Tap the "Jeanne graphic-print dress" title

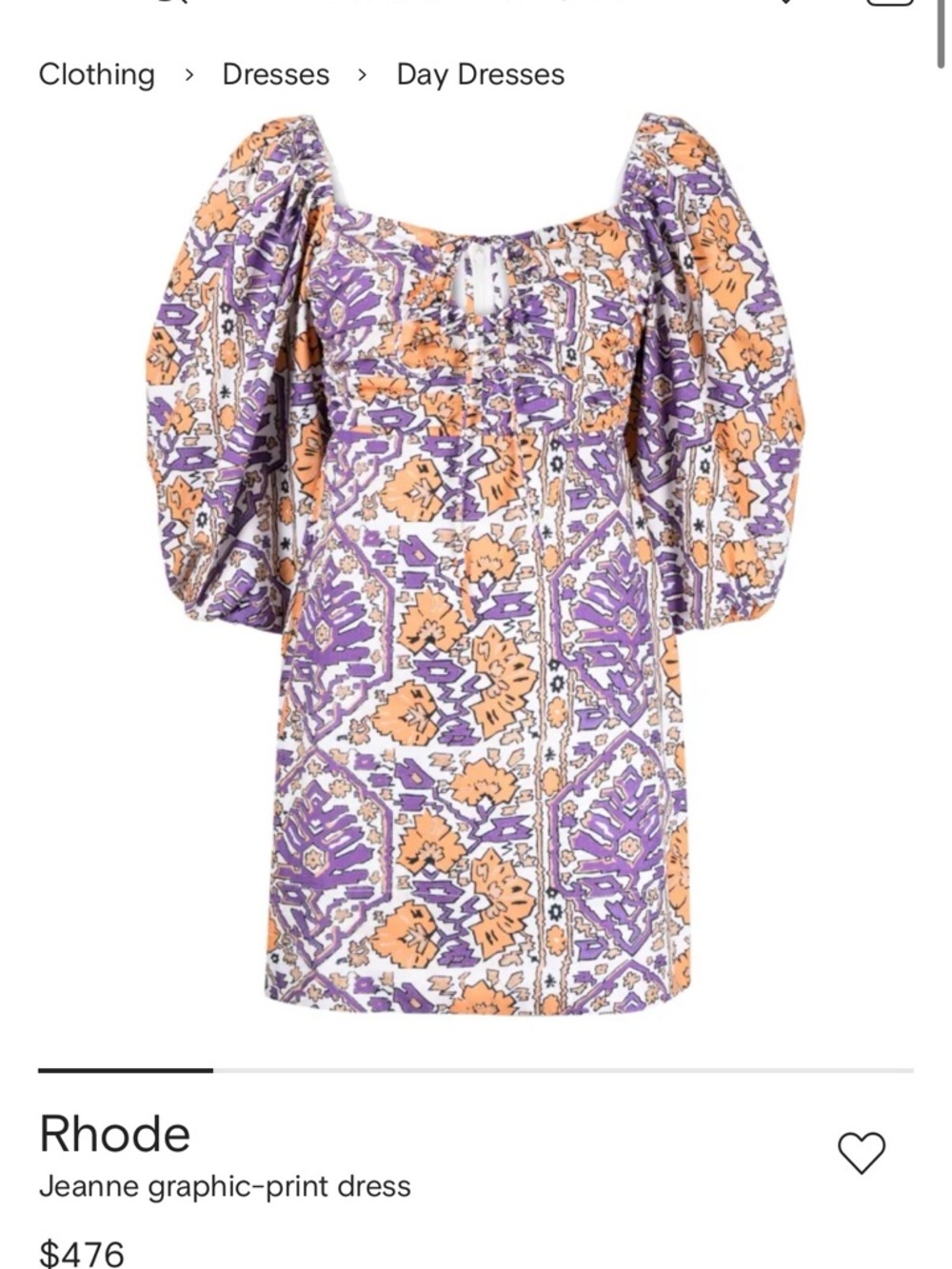(225, 1186)
